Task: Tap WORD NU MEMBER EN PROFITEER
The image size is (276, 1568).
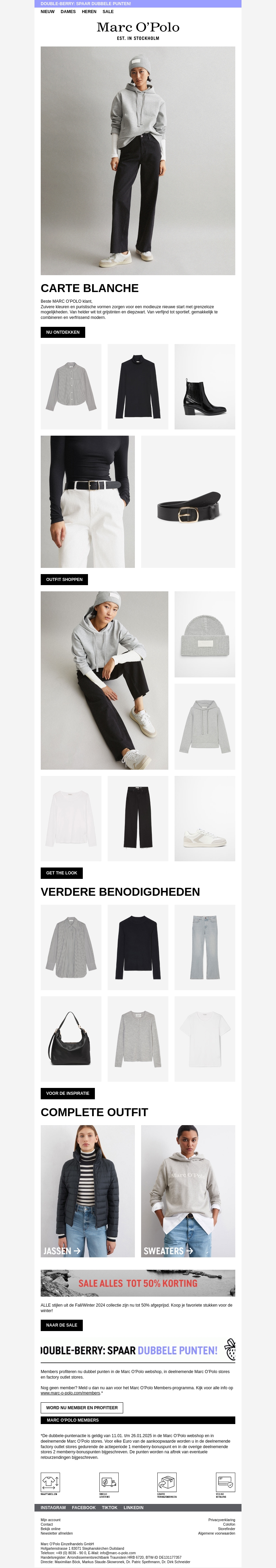Action: click(x=82, y=1408)
